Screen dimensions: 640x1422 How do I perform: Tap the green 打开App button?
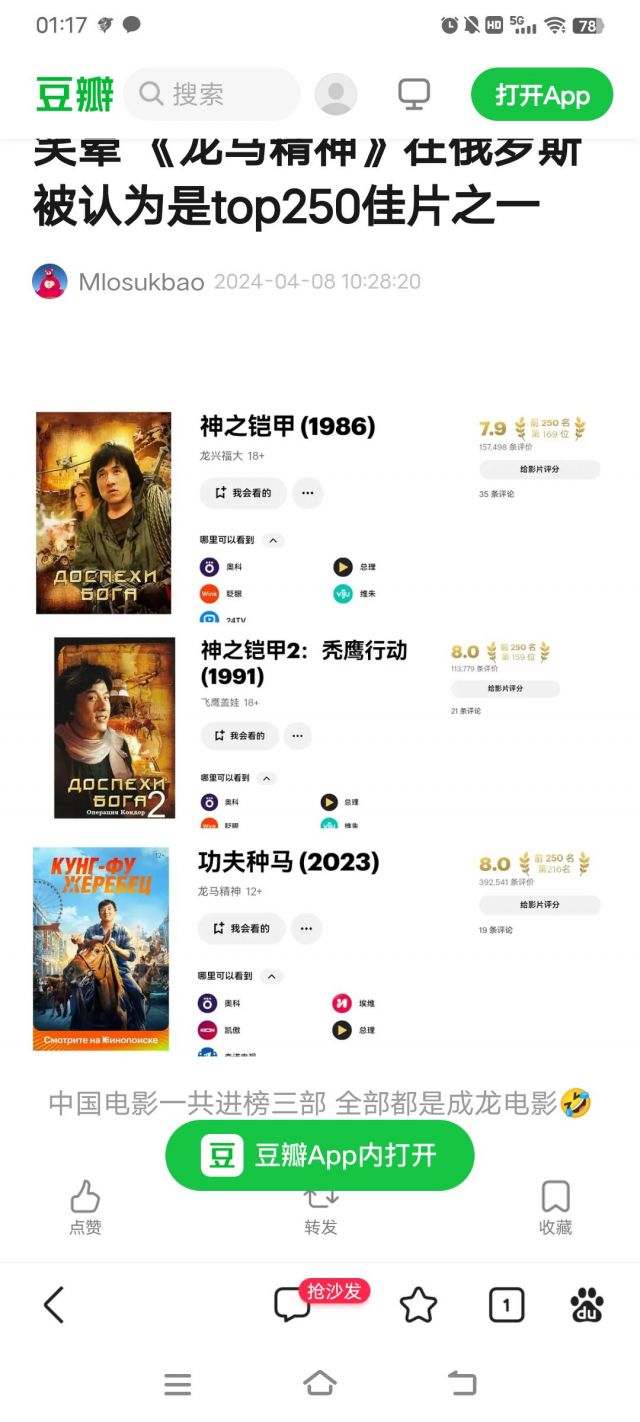pos(541,95)
